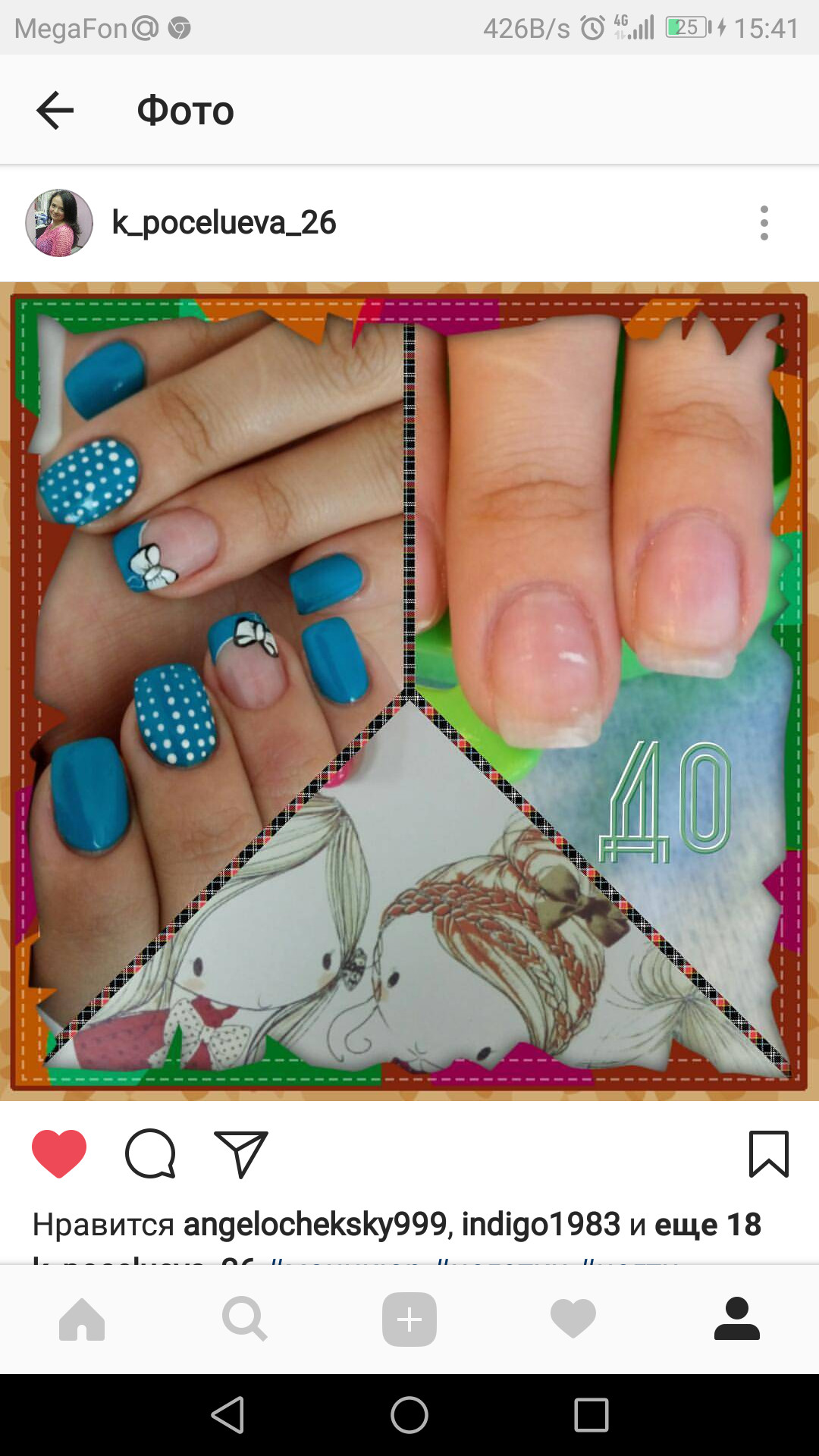Open the activity heart tab
Screen dimensions: 819x1456
573,1319
